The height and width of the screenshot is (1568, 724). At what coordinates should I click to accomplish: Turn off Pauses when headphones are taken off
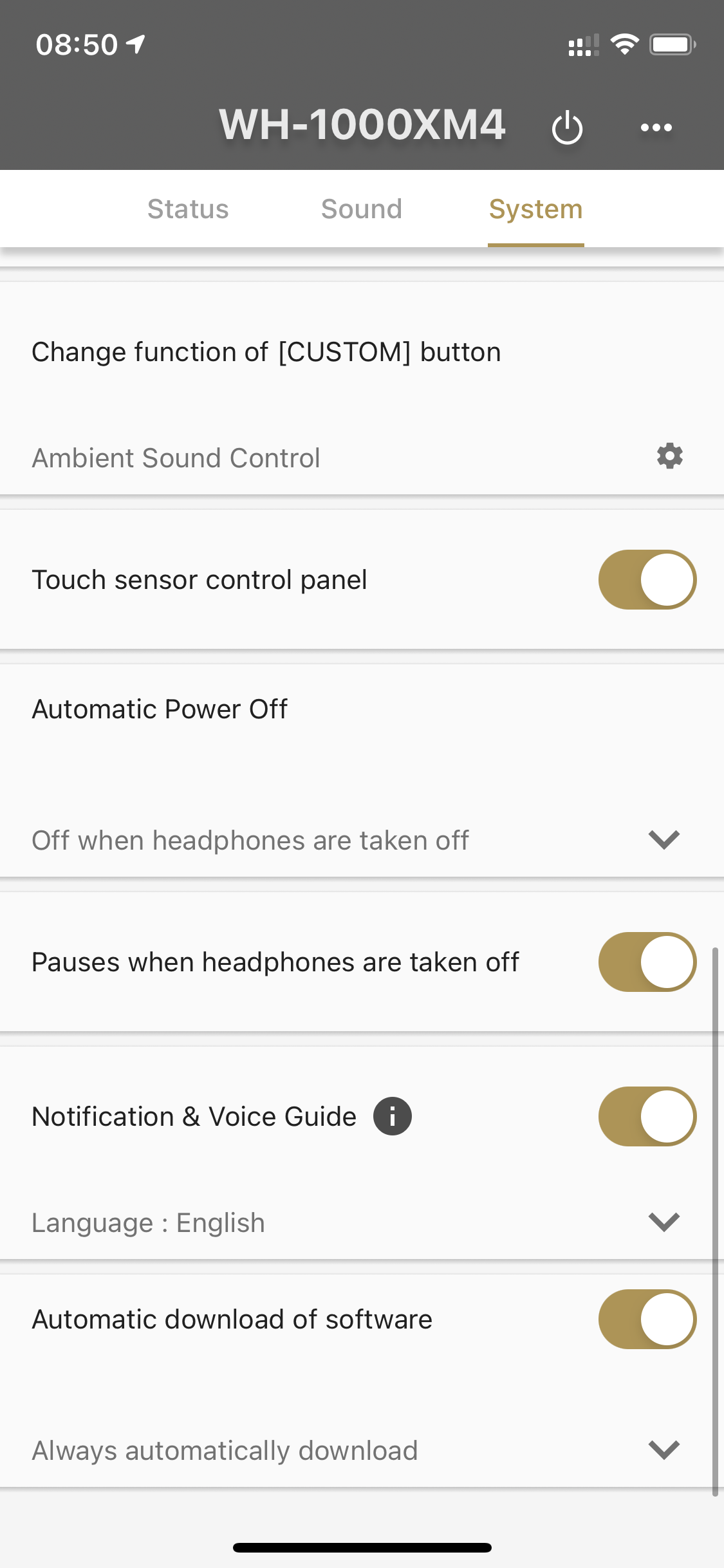647,962
